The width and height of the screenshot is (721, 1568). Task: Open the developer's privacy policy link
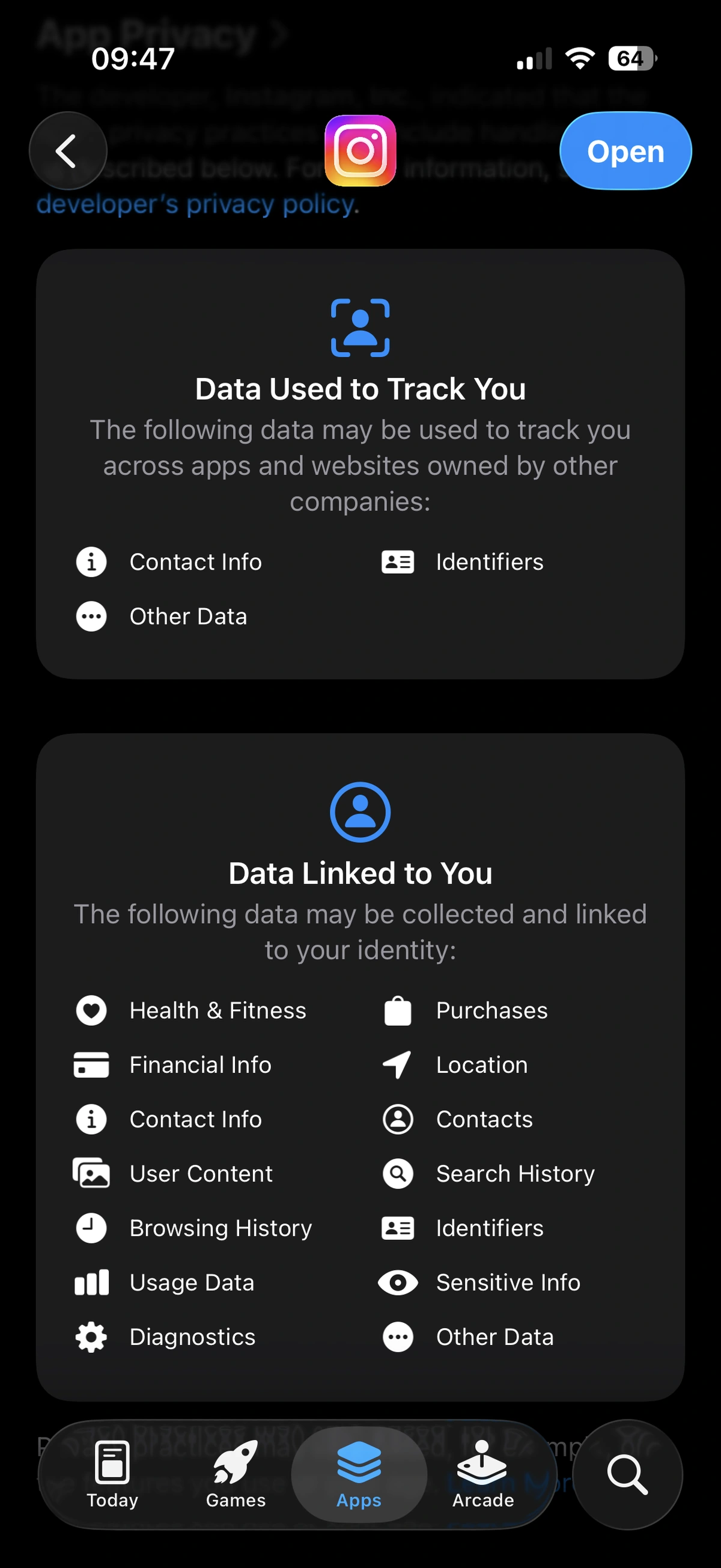[x=196, y=204]
